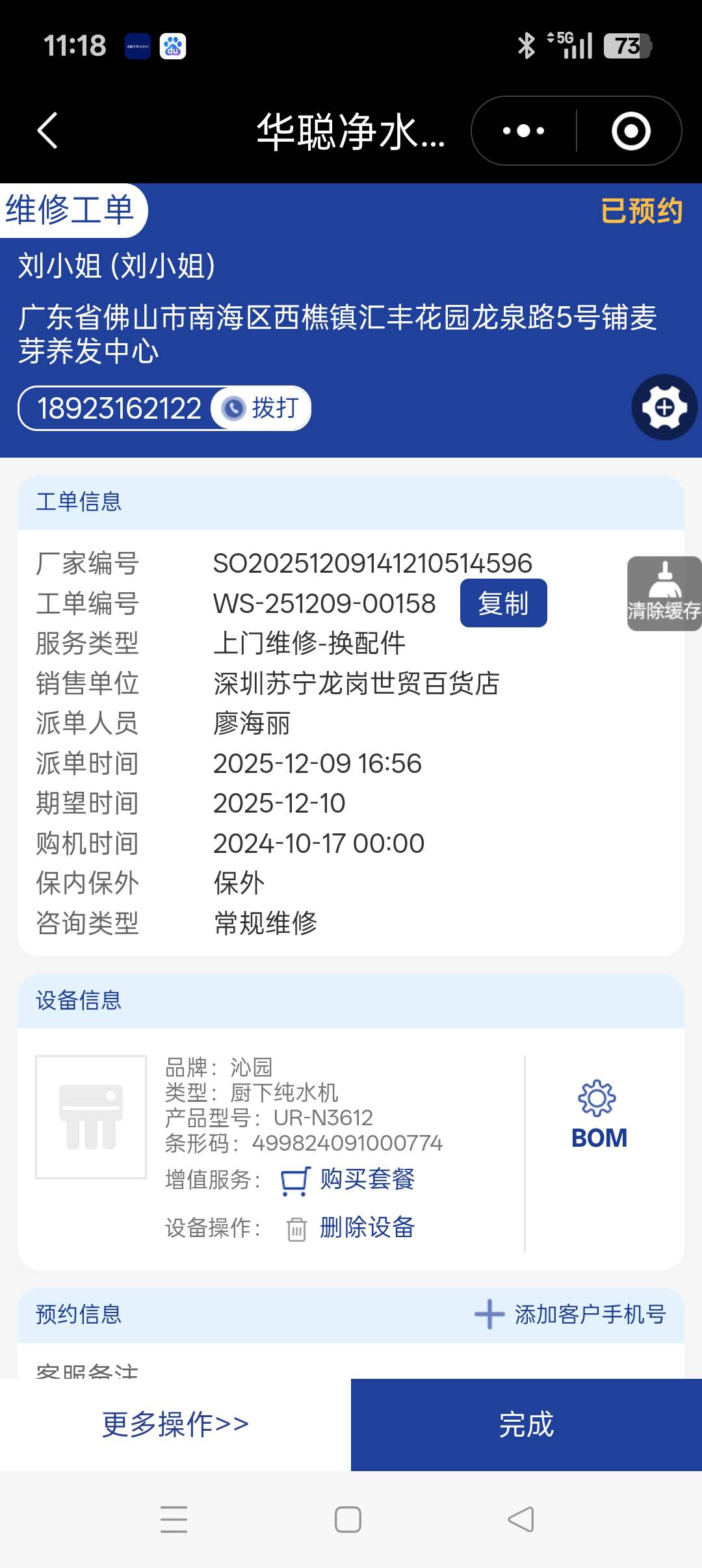The width and height of the screenshot is (702, 1568).
Task: Select 购买套餐 value-added service
Action: coord(366,1179)
